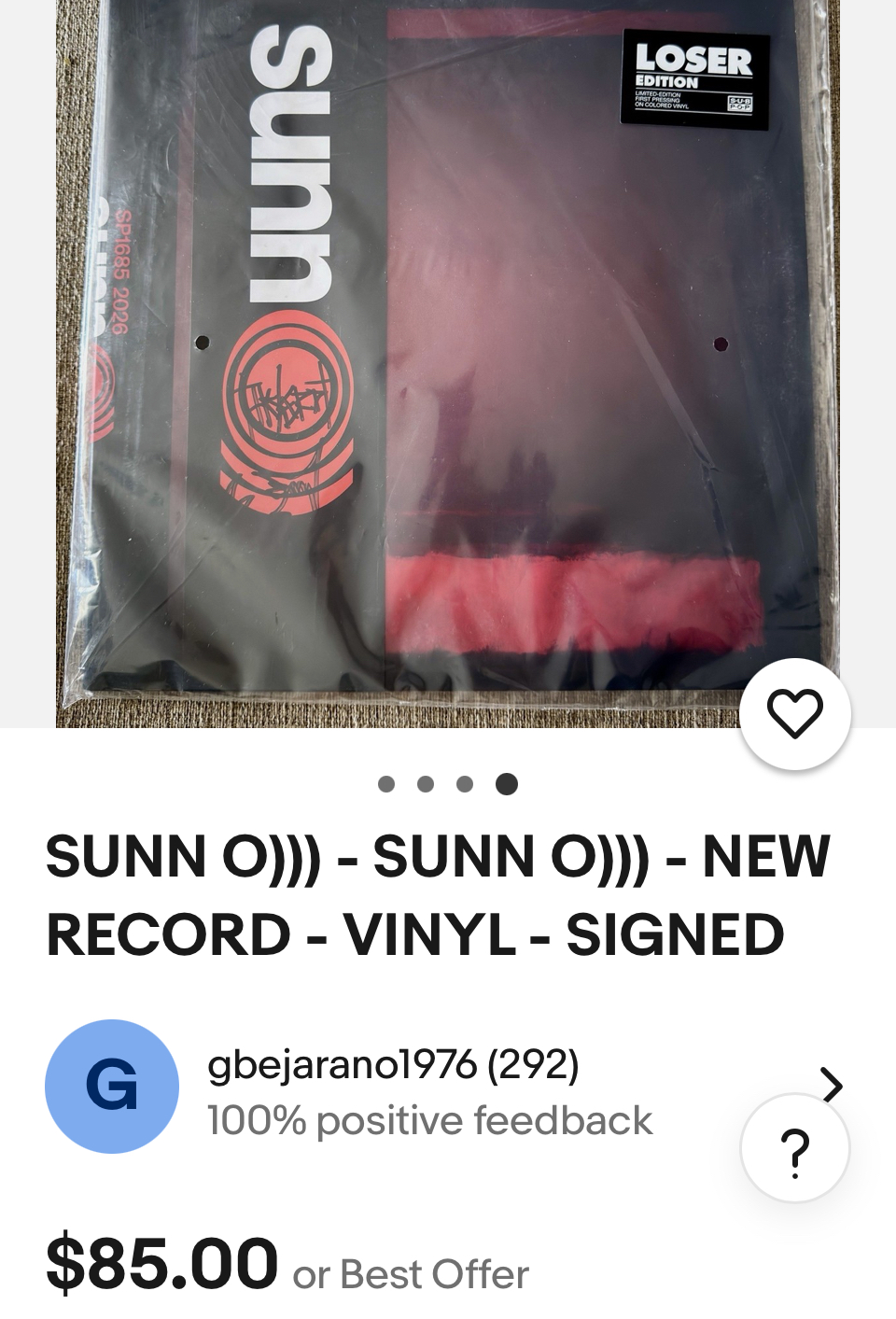Open the help question mark button
Viewport: 896px width, 1319px height.
794,1149
